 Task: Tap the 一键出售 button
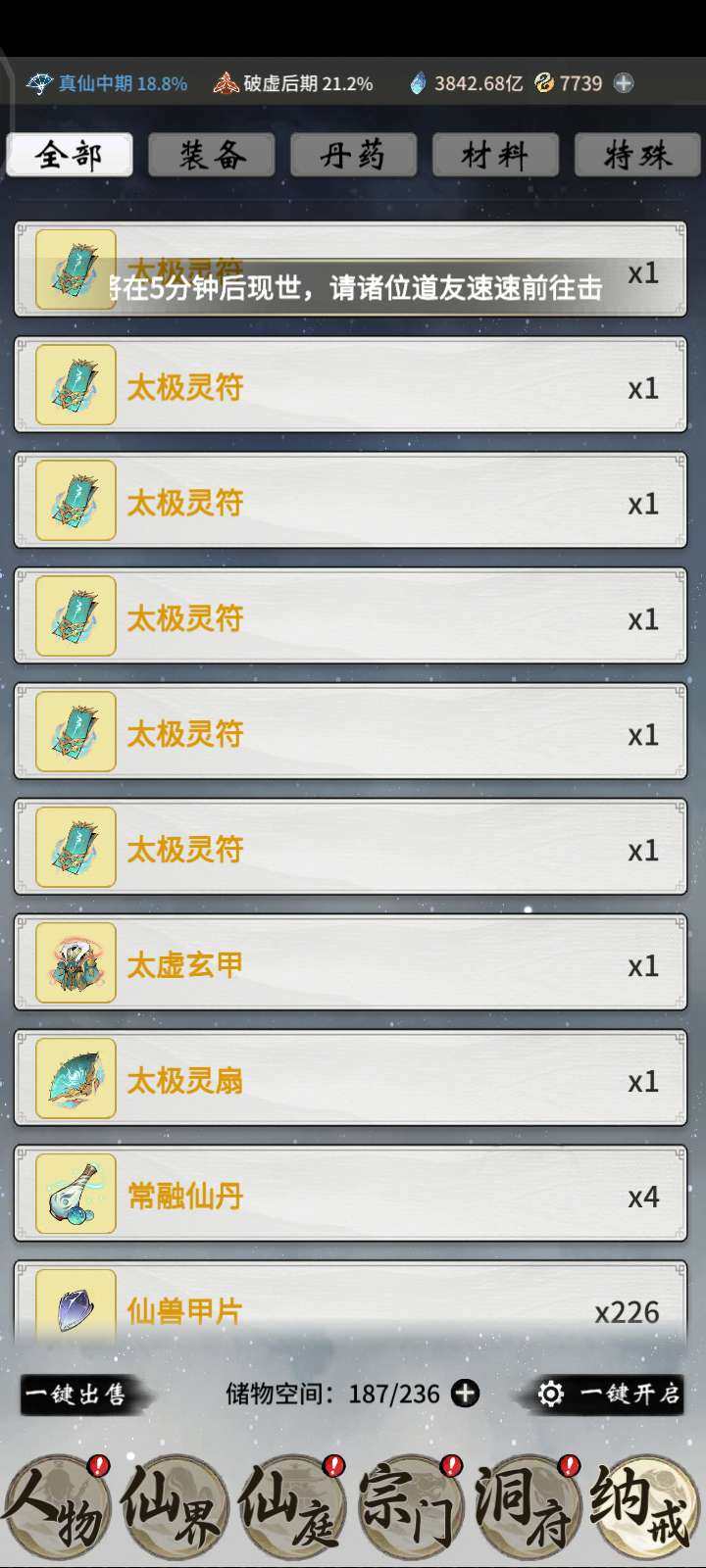click(78, 1395)
